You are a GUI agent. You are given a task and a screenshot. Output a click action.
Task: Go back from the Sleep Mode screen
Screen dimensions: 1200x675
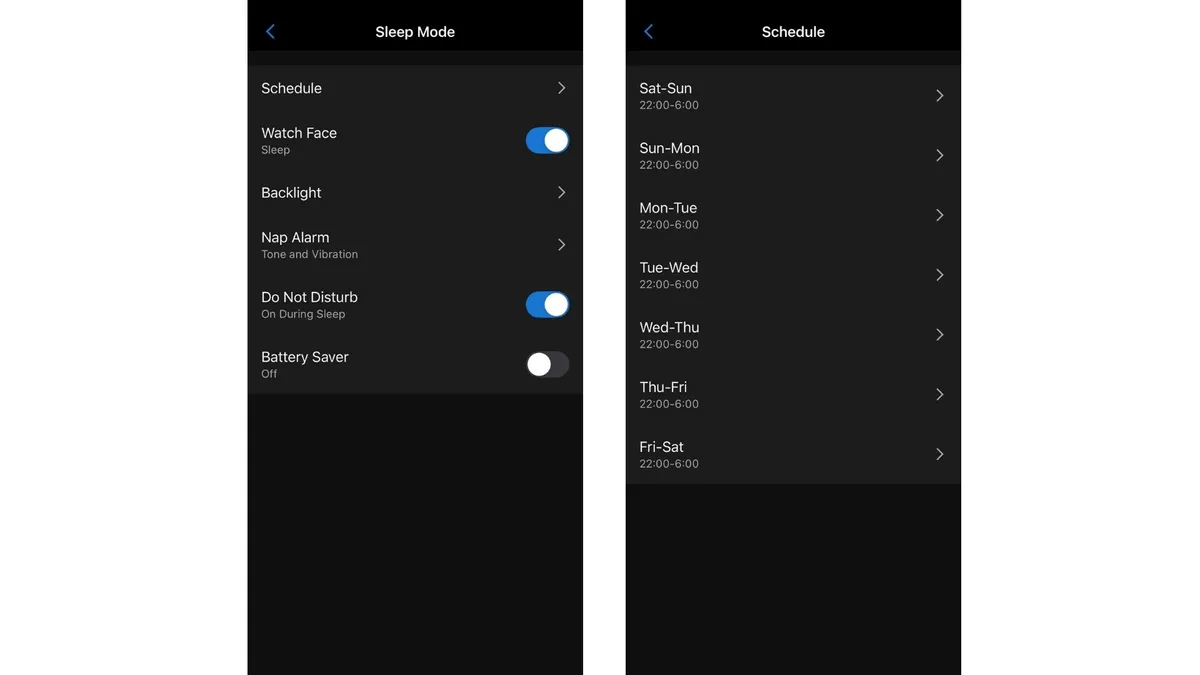pos(270,32)
